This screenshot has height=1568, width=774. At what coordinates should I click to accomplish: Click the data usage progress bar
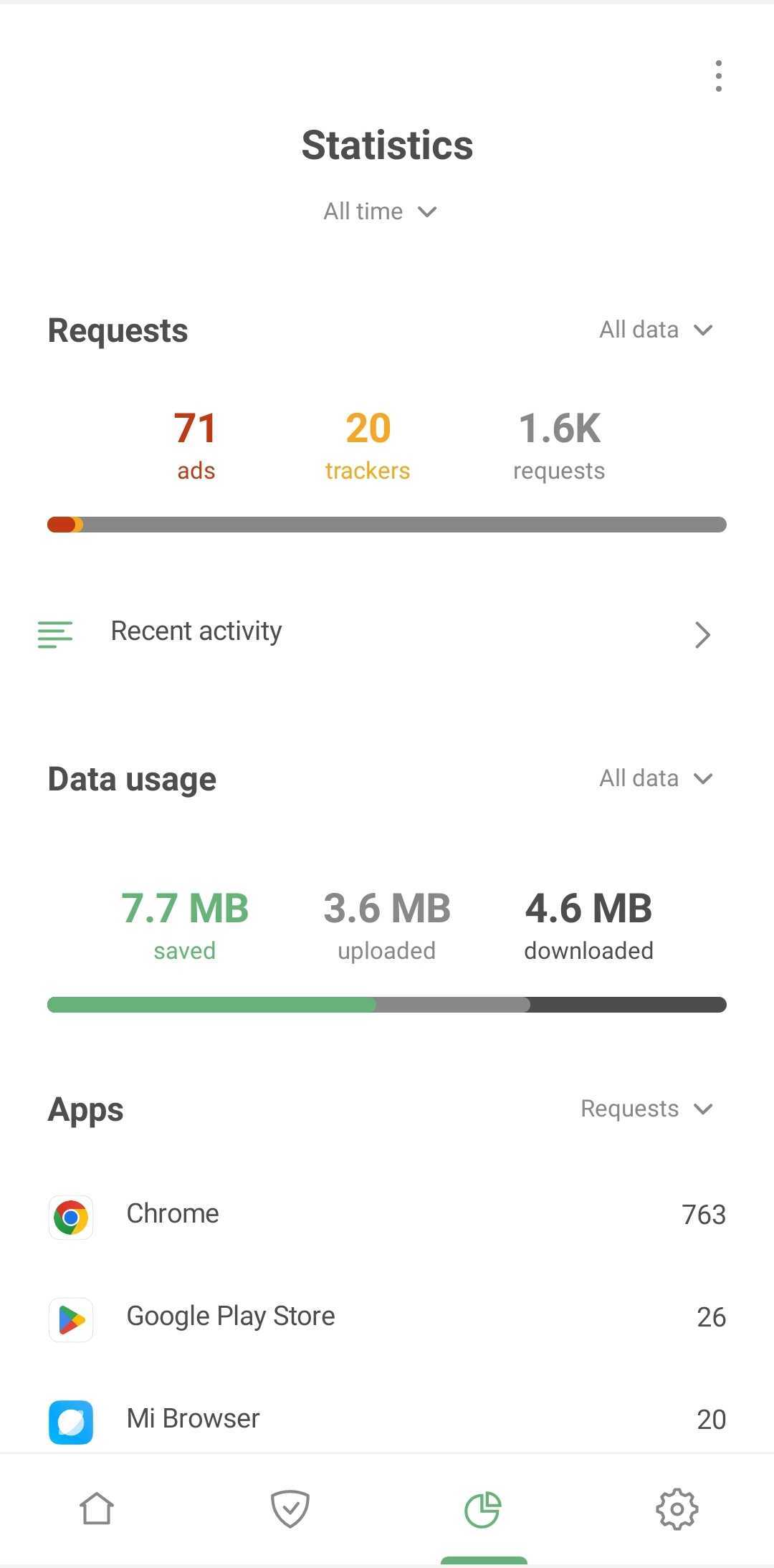pos(387,1005)
